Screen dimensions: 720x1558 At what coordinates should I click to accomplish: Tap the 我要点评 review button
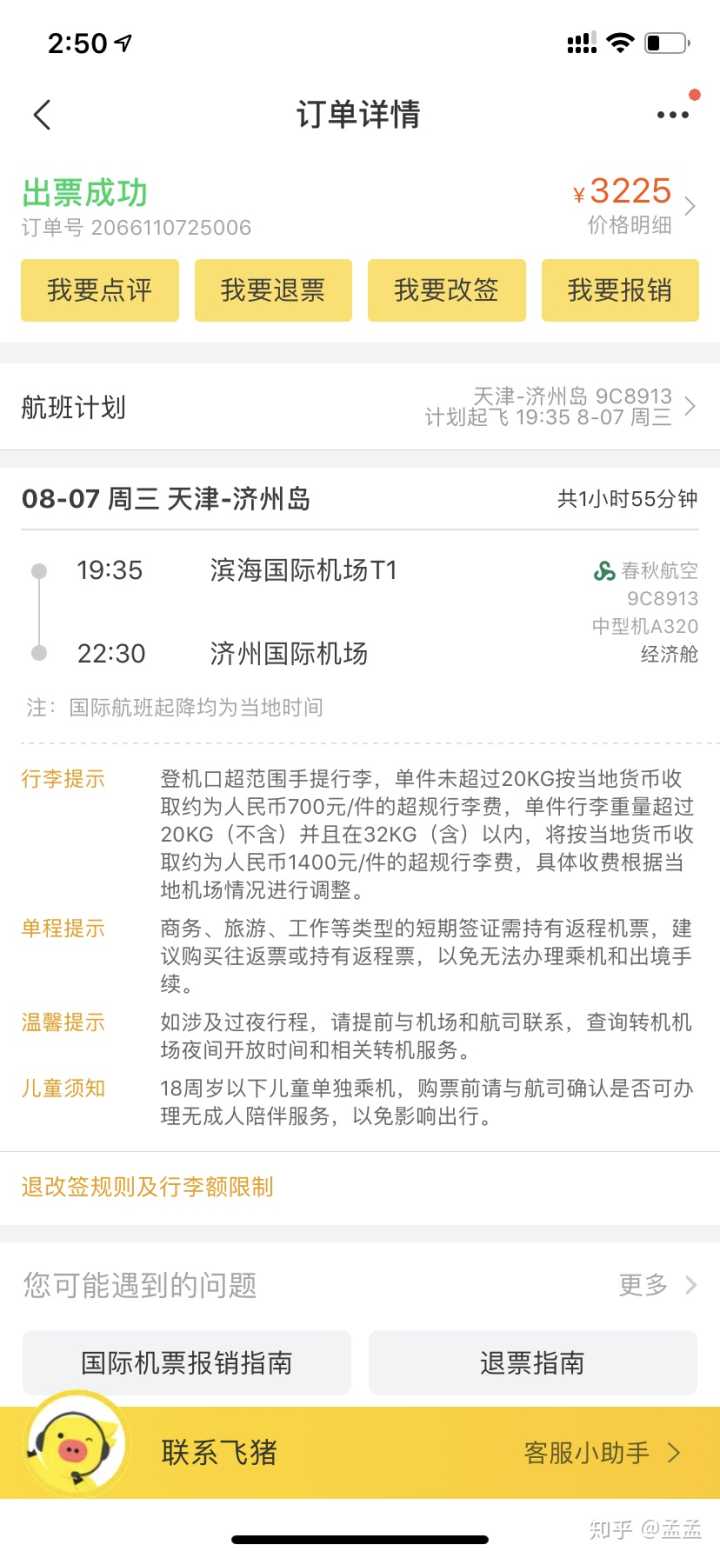click(x=100, y=291)
